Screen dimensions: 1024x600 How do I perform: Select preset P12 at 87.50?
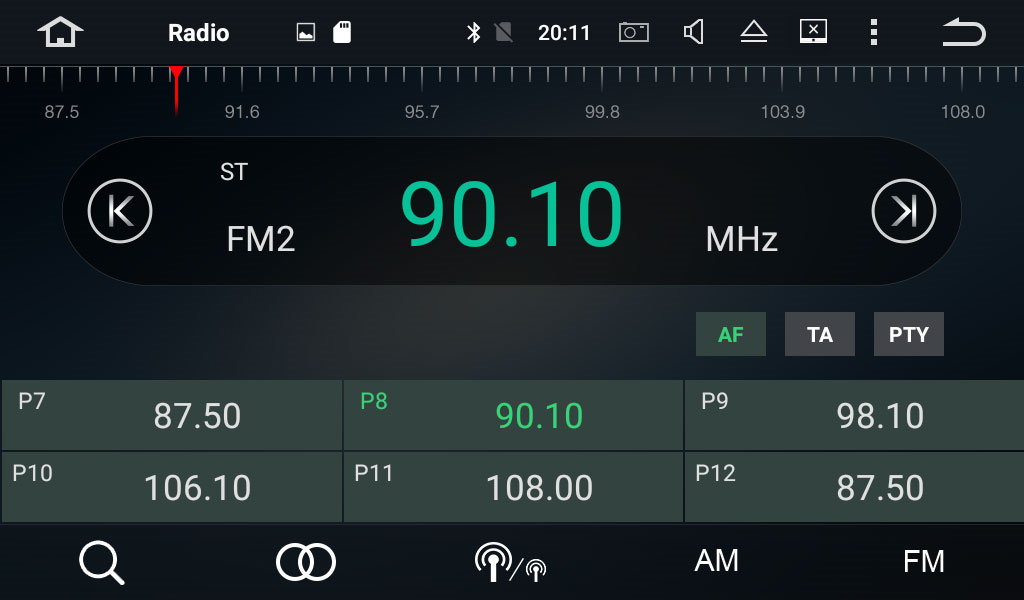[x=853, y=487]
